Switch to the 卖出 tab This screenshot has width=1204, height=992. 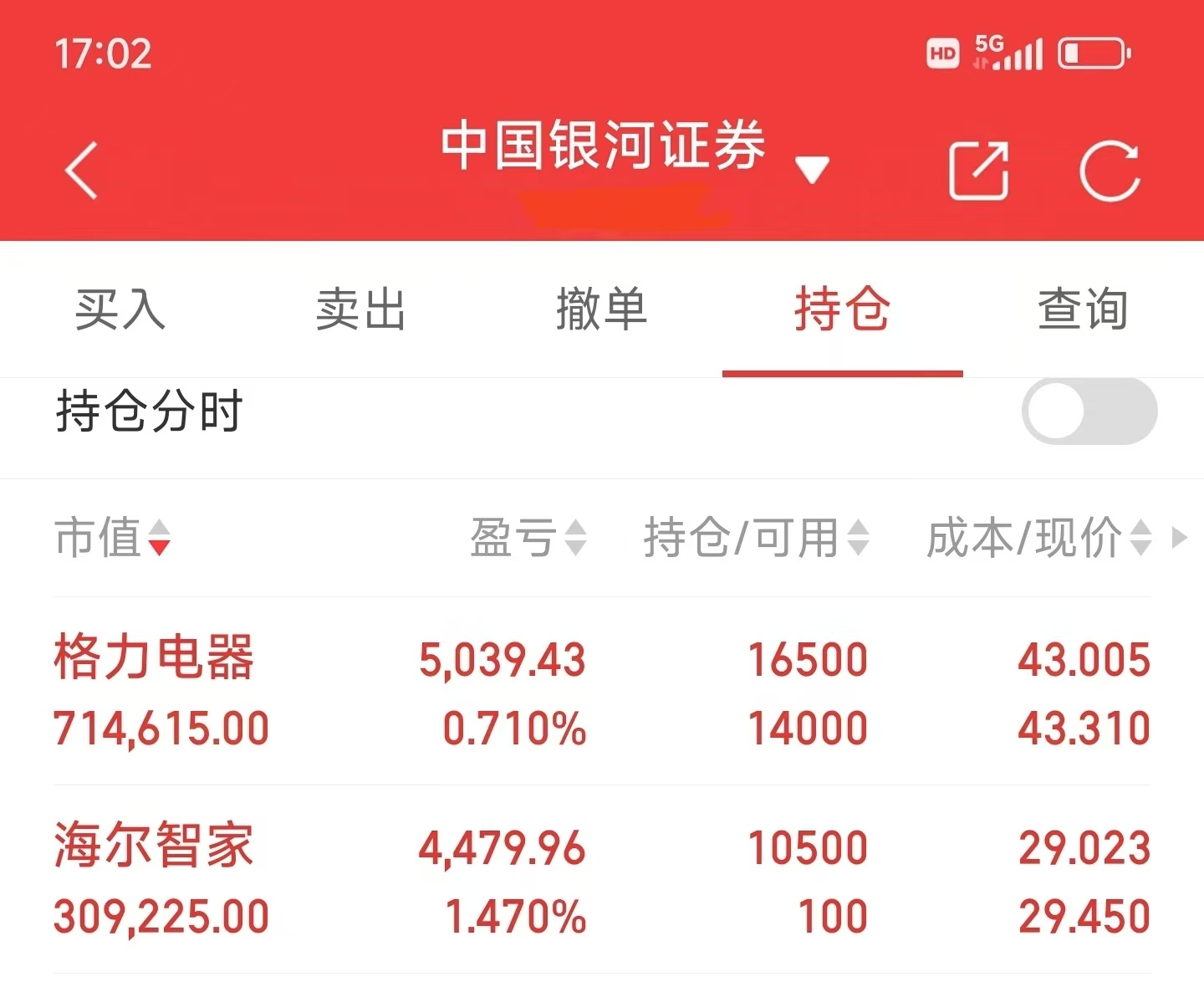point(361,309)
